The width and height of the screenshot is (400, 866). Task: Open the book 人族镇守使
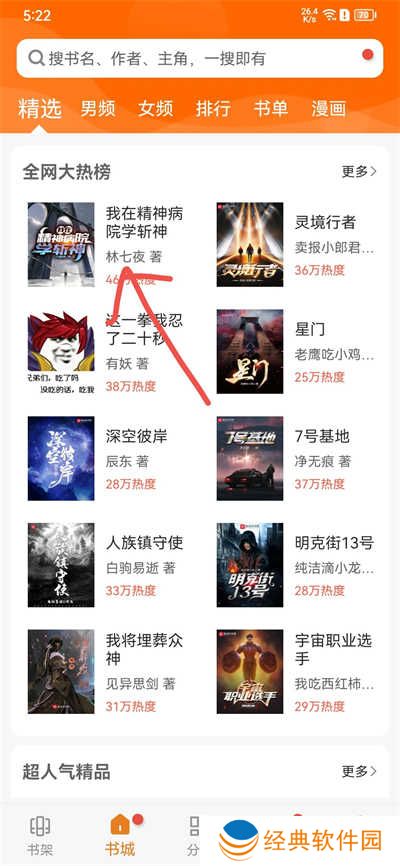[105, 565]
